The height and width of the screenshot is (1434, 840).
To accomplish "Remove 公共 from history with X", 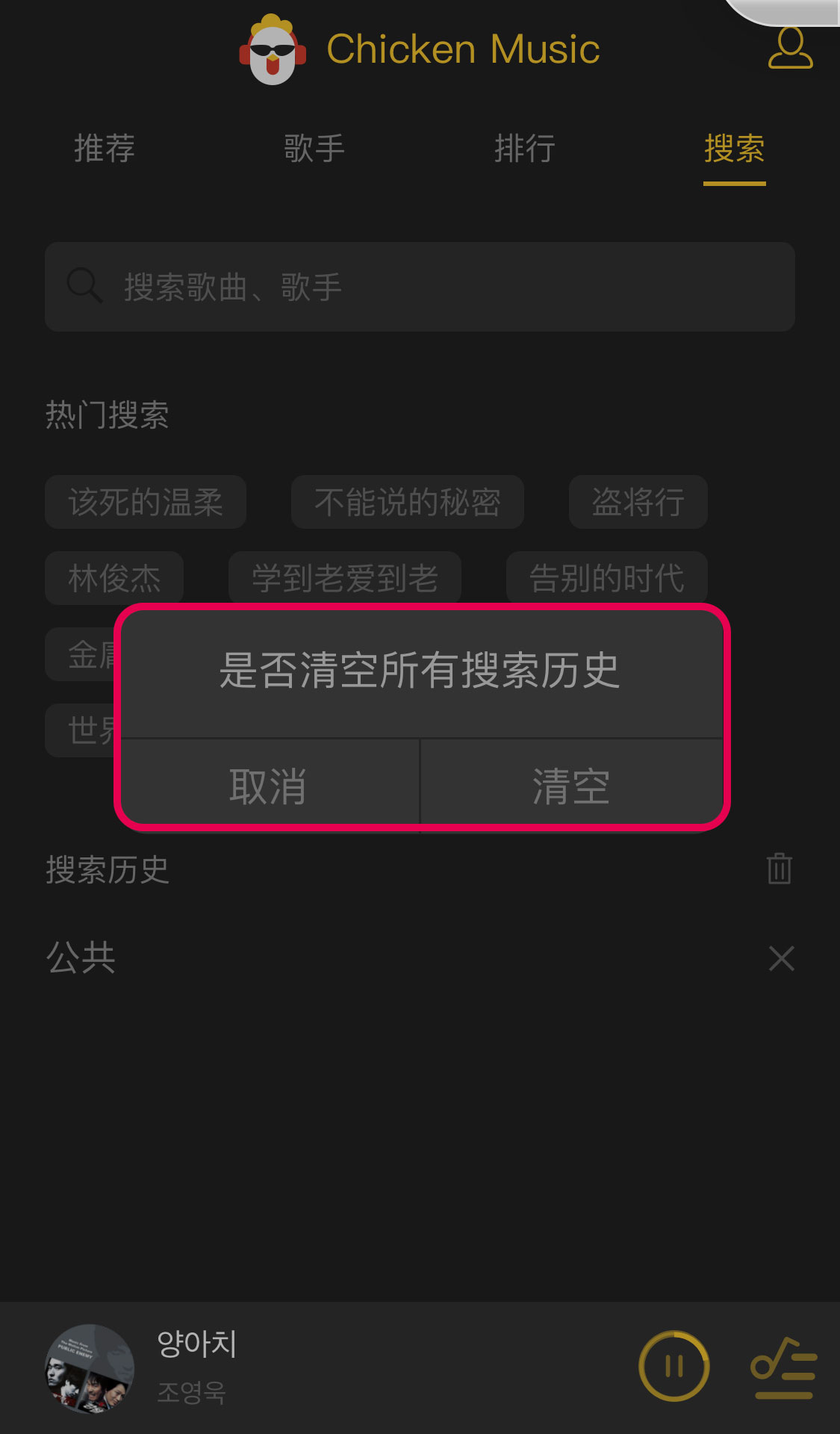I will [x=781, y=958].
